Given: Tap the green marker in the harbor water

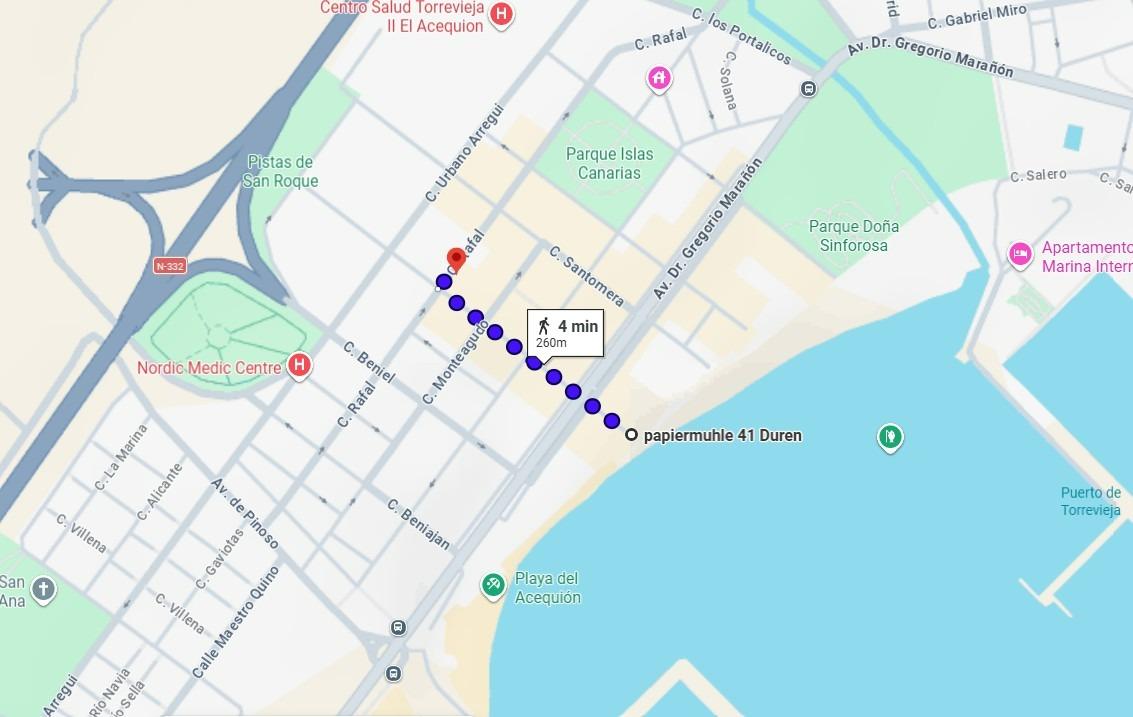Looking at the screenshot, I should 890,437.
